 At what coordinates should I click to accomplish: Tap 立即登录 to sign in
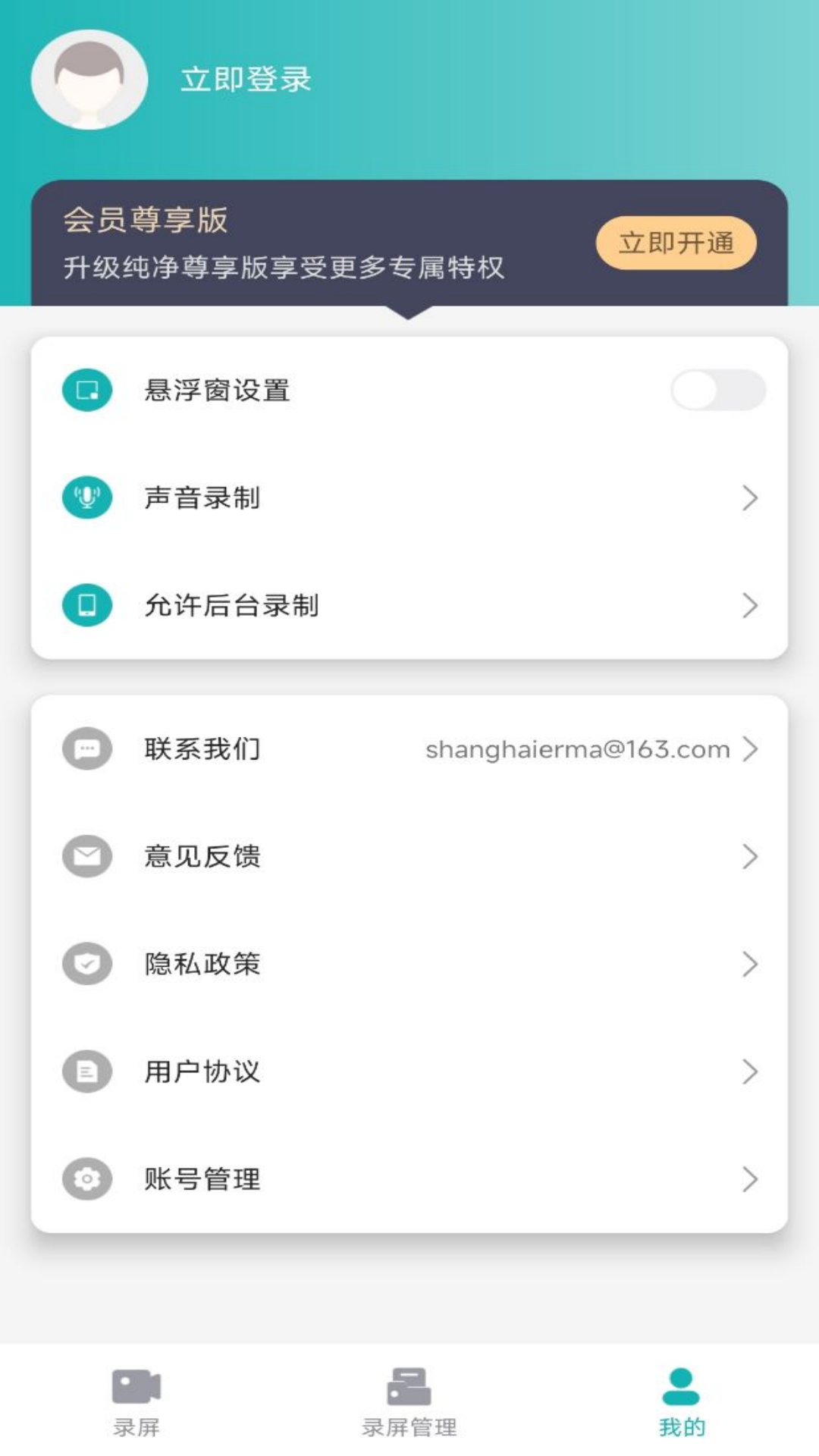(246, 80)
